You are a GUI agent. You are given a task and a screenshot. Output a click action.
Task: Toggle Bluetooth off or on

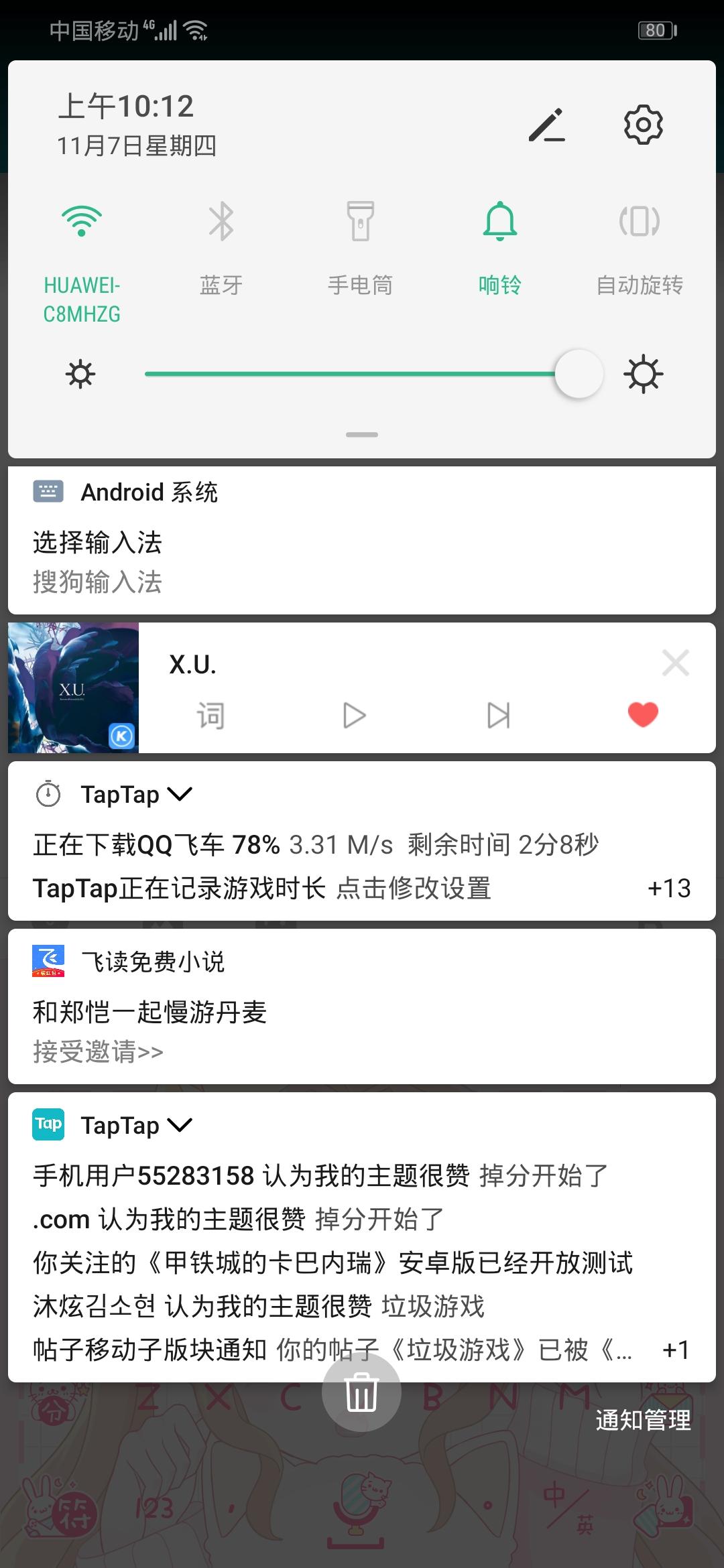click(x=221, y=223)
